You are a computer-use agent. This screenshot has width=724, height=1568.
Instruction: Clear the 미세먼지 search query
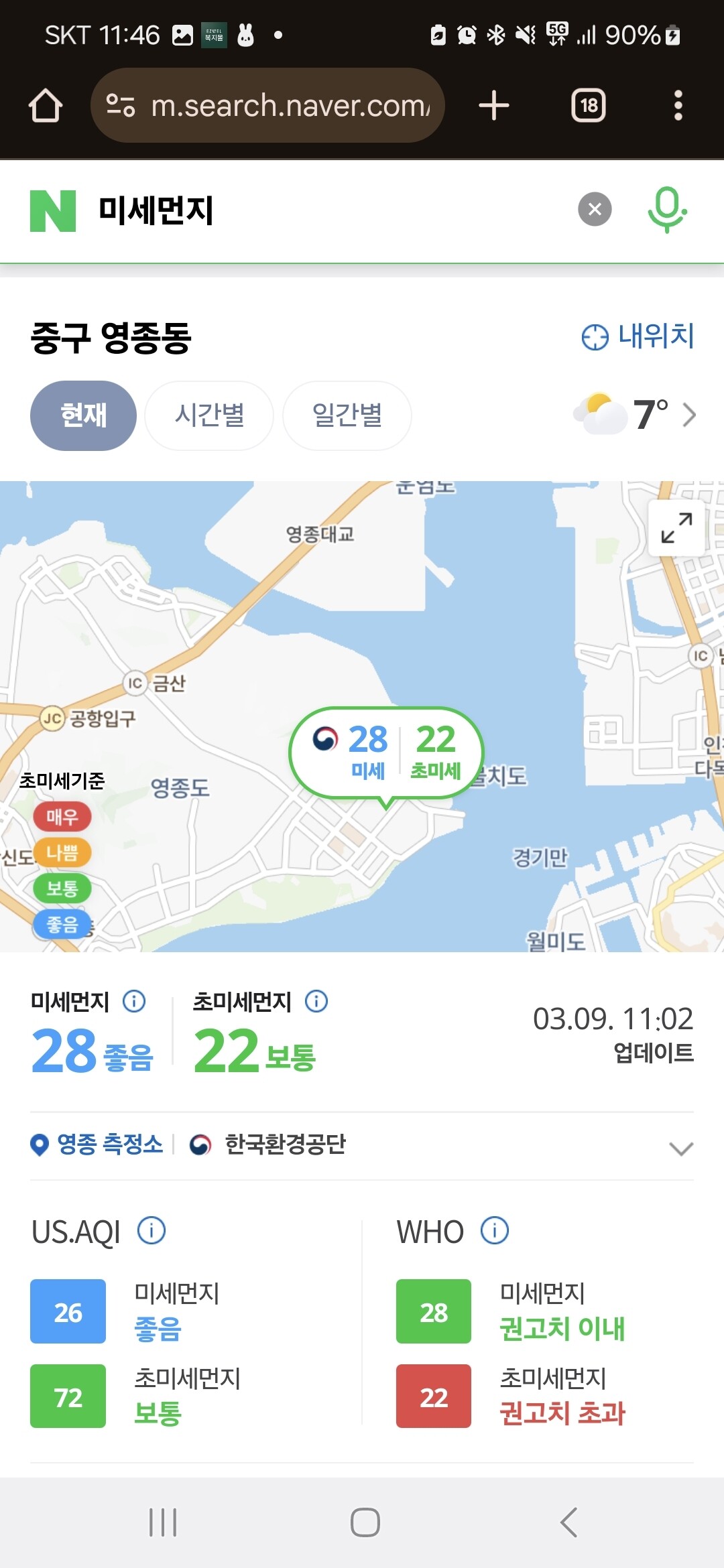595,210
